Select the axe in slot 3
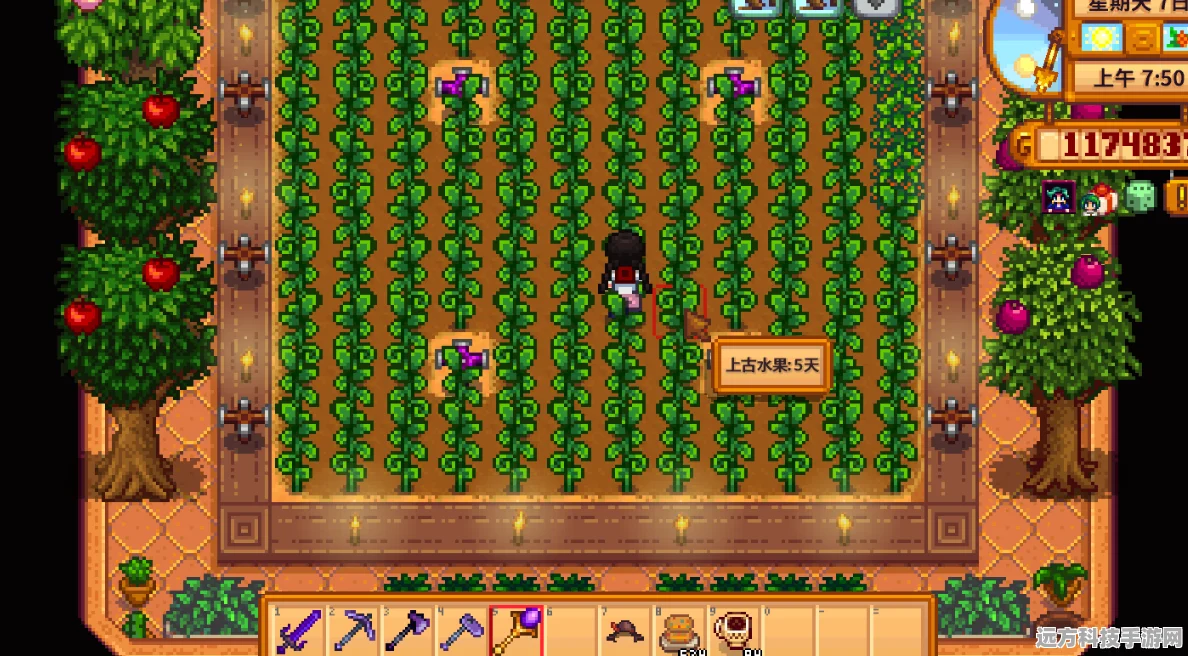 pos(406,630)
